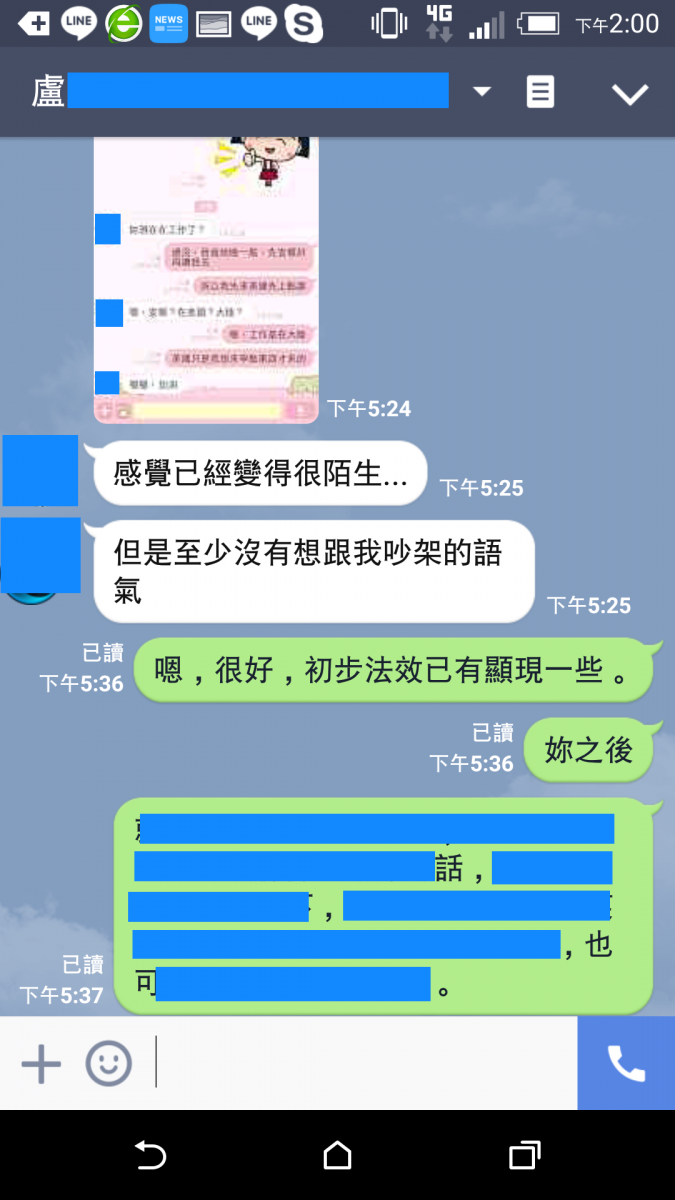Viewport: 675px width, 1200px height.
Task: Open the recent apps overview
Action: click(524, 1156)
